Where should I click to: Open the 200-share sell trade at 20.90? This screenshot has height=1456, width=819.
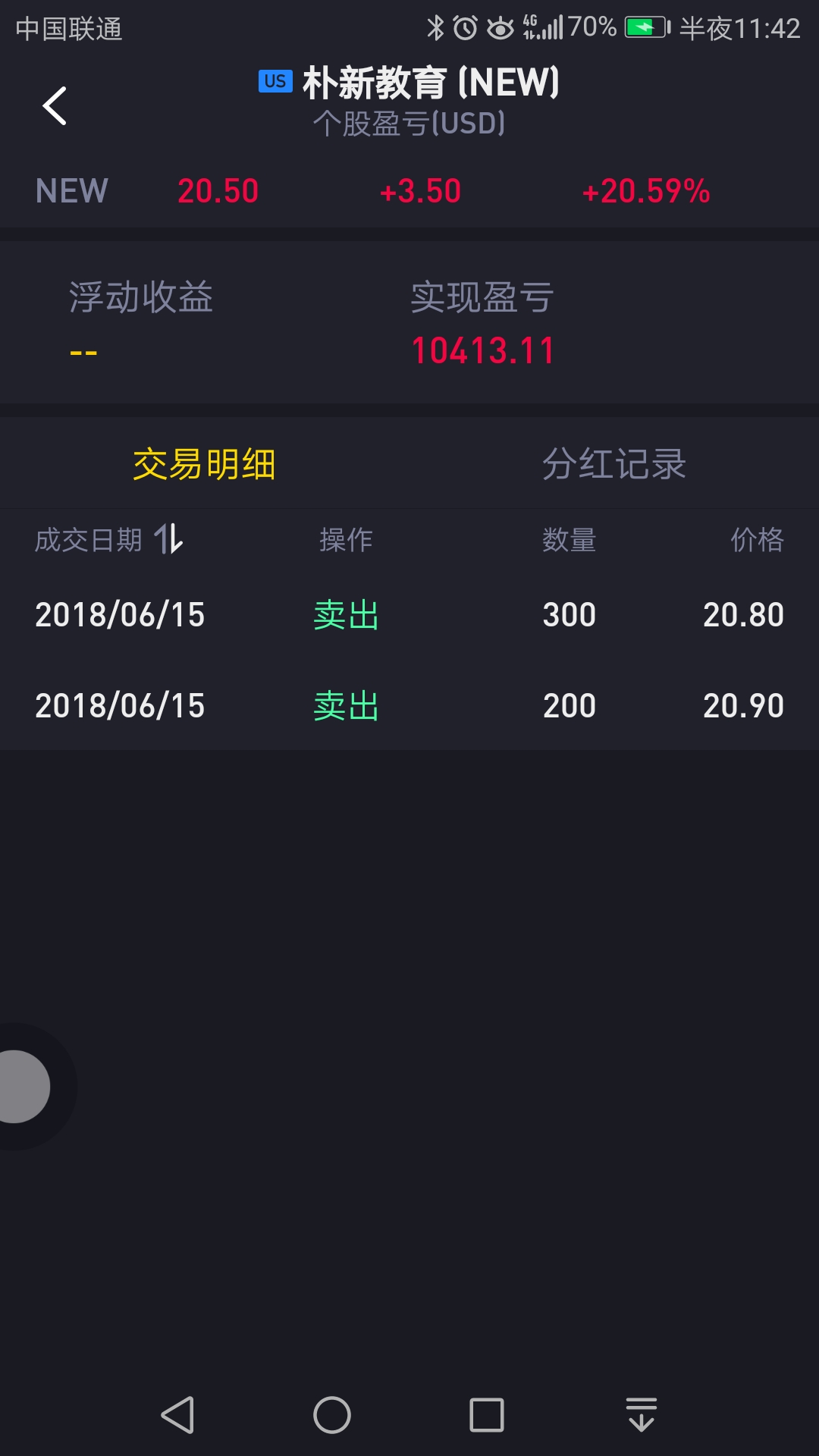pyautogui.click(x=409, y=705)
